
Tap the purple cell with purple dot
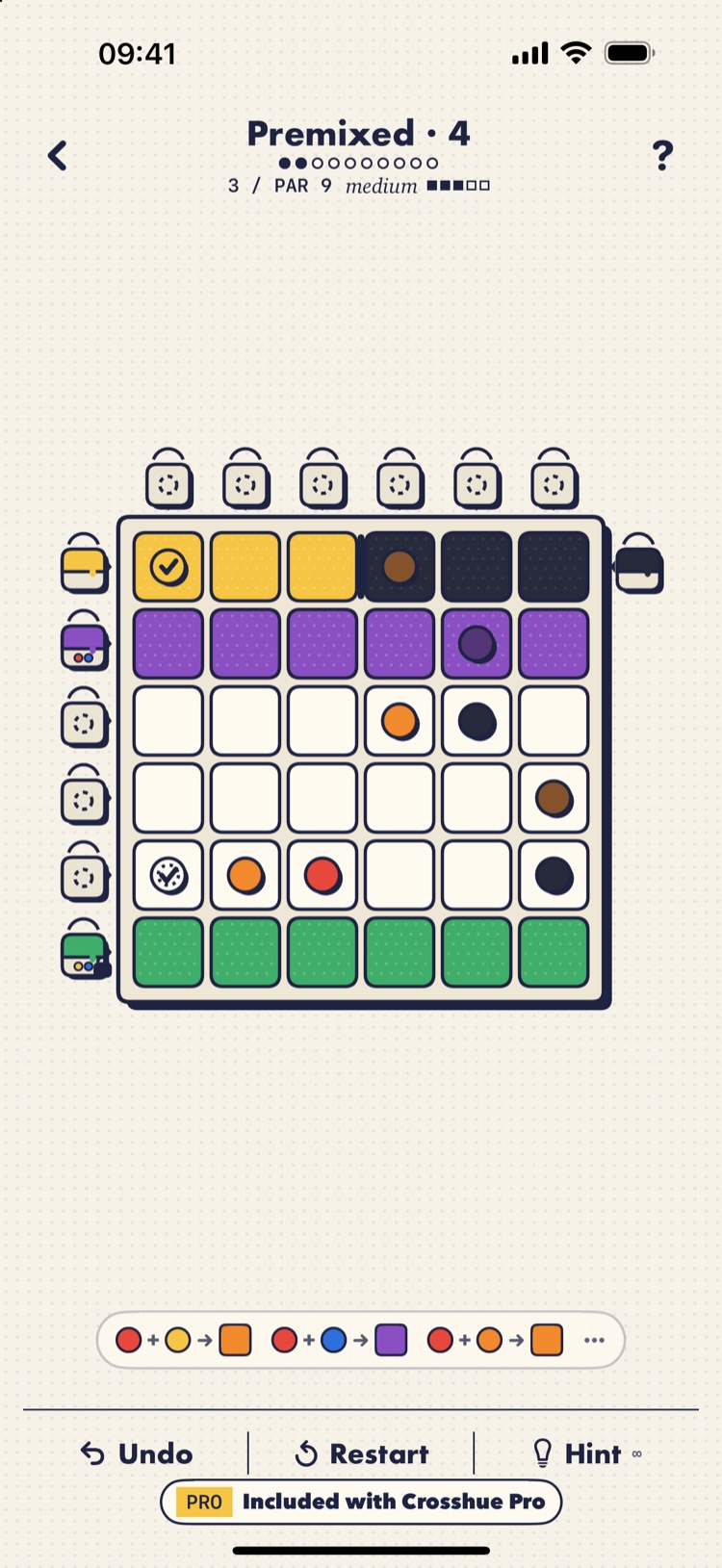477,644
